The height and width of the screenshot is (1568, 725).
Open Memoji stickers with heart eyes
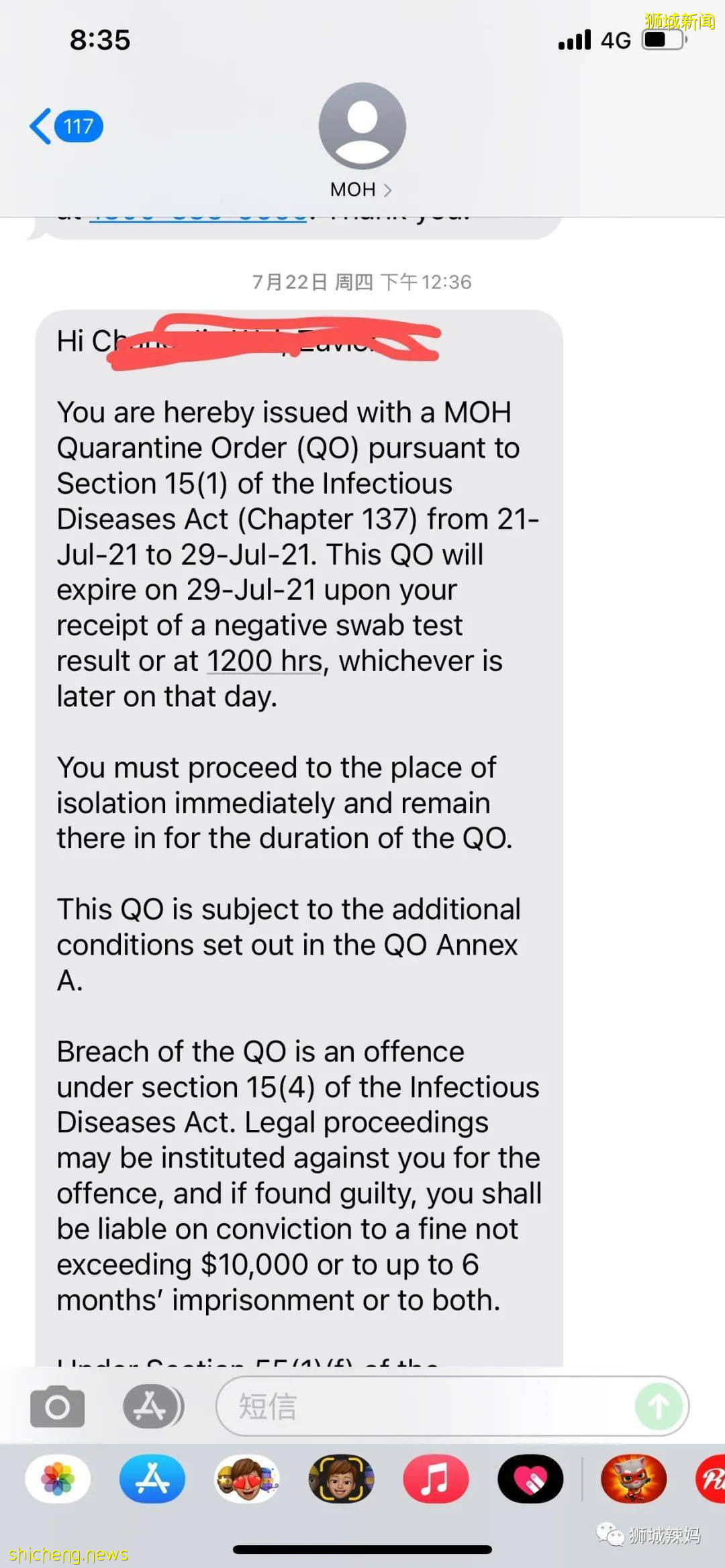click(x=247, y=1479)
